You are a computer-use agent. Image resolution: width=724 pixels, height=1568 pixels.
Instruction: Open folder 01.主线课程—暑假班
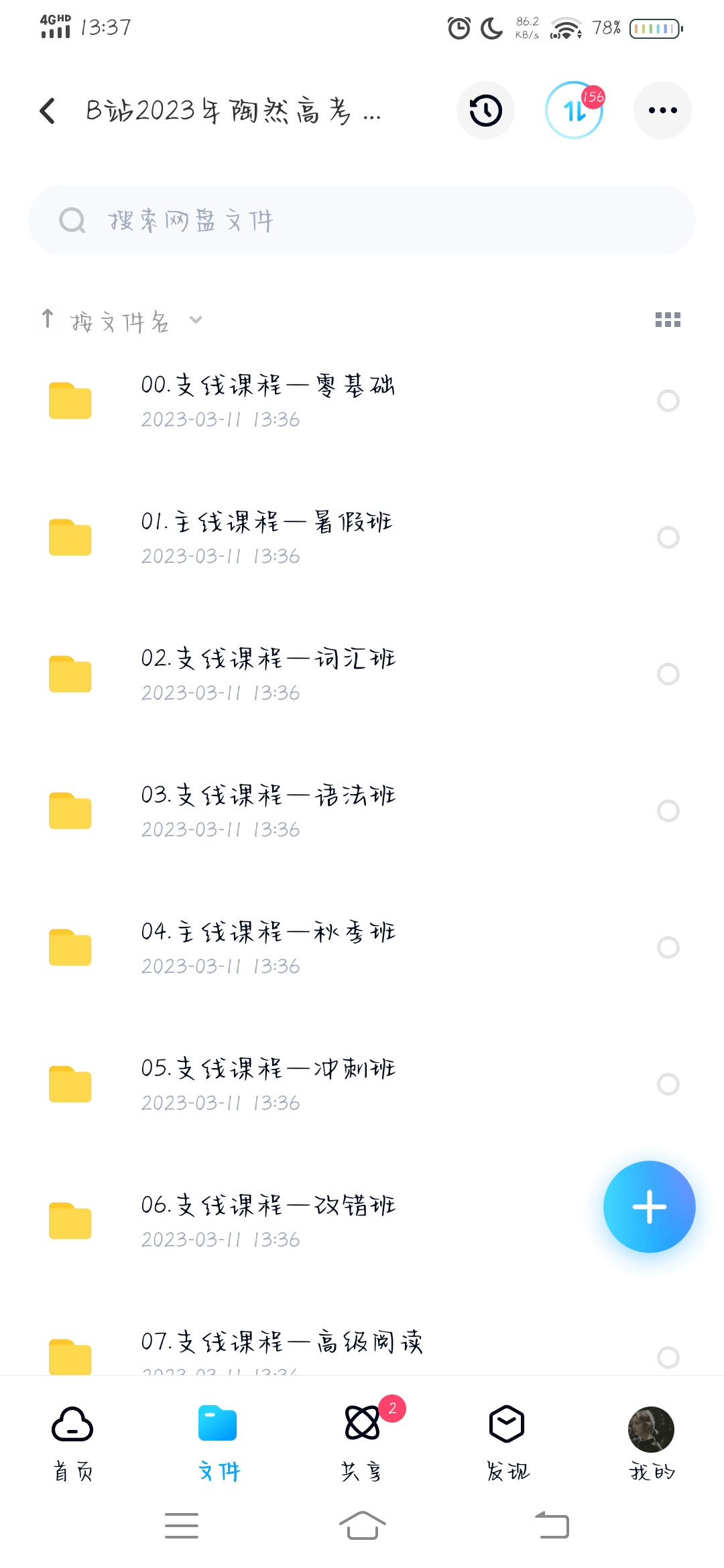[268, 537]
